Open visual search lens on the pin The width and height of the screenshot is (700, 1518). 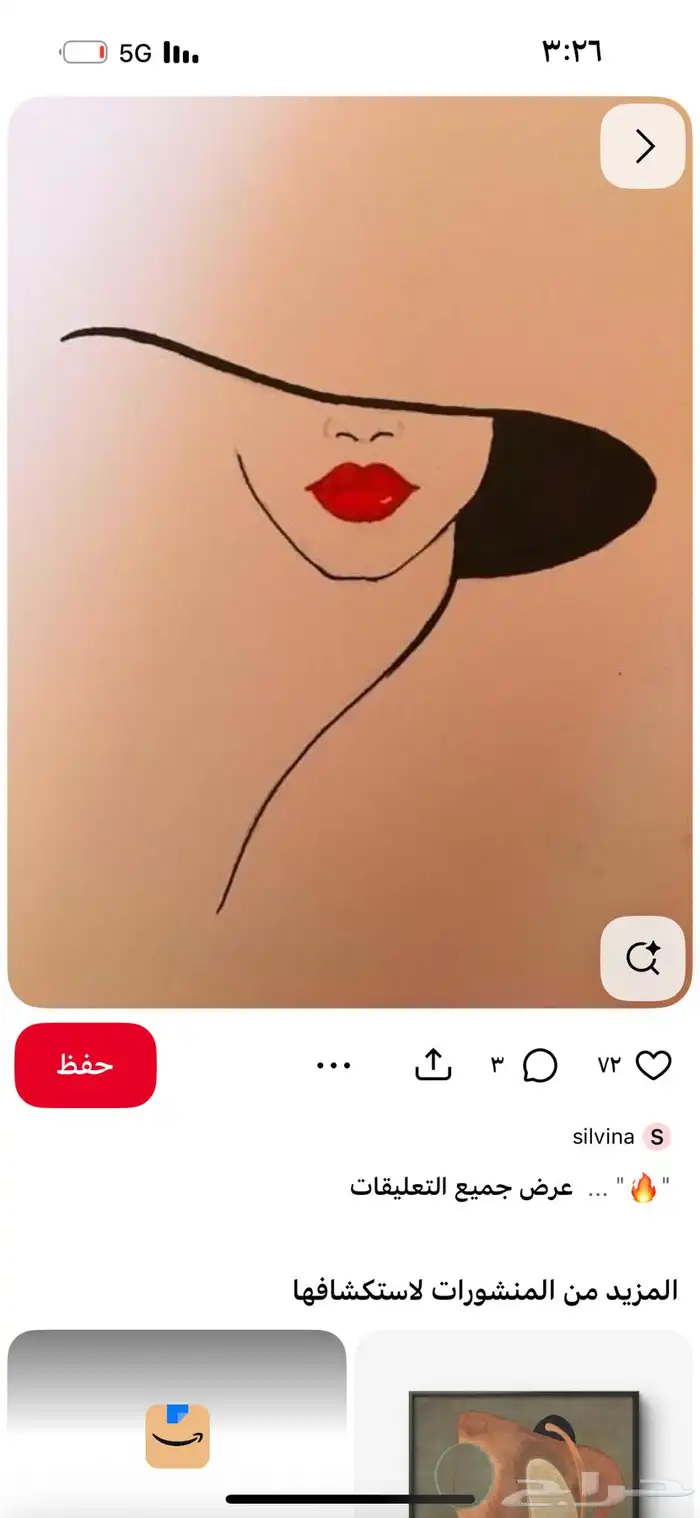[643, 958]
